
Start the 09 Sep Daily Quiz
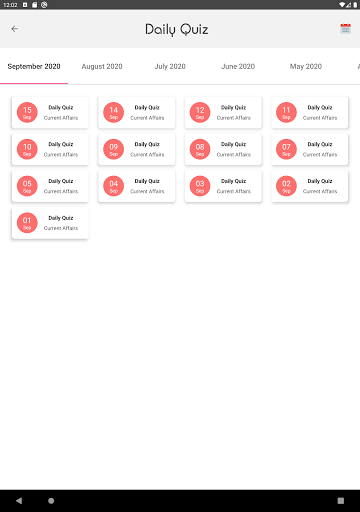137,149
